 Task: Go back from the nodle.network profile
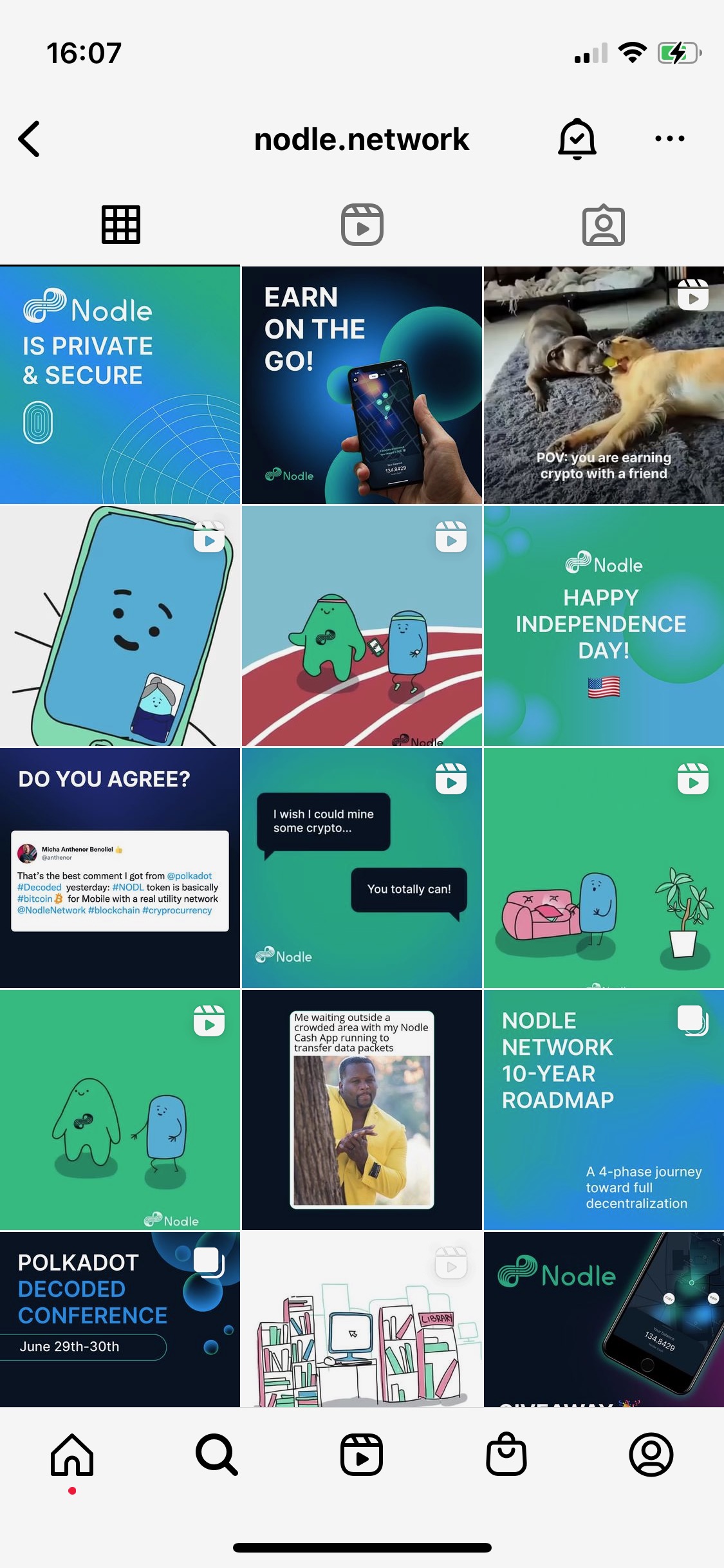pyautogui.click(x=30, y=139)
